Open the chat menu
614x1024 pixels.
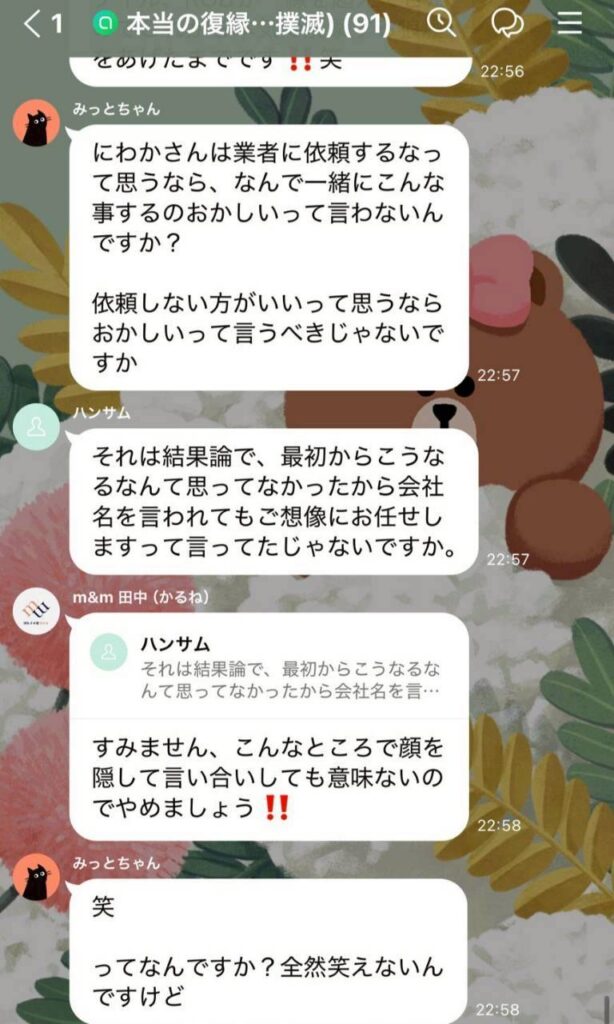pyautogui.click(x=570, y=24)
